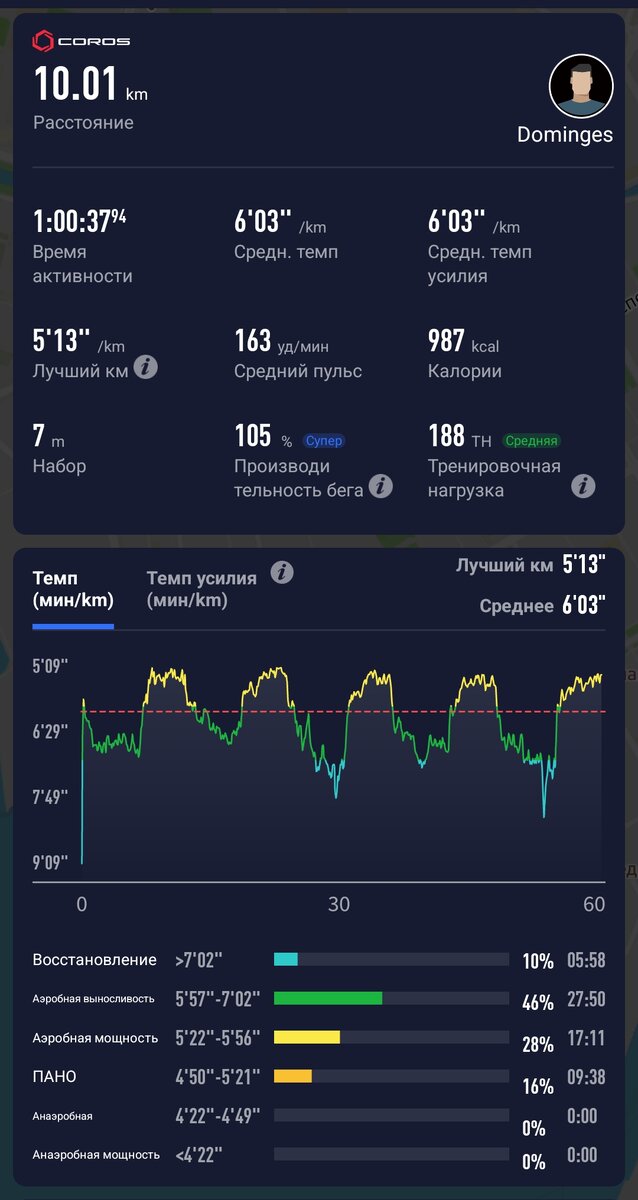Open info about Лучший км
The height and width of the screenshot is (1200, 638).
146,368
